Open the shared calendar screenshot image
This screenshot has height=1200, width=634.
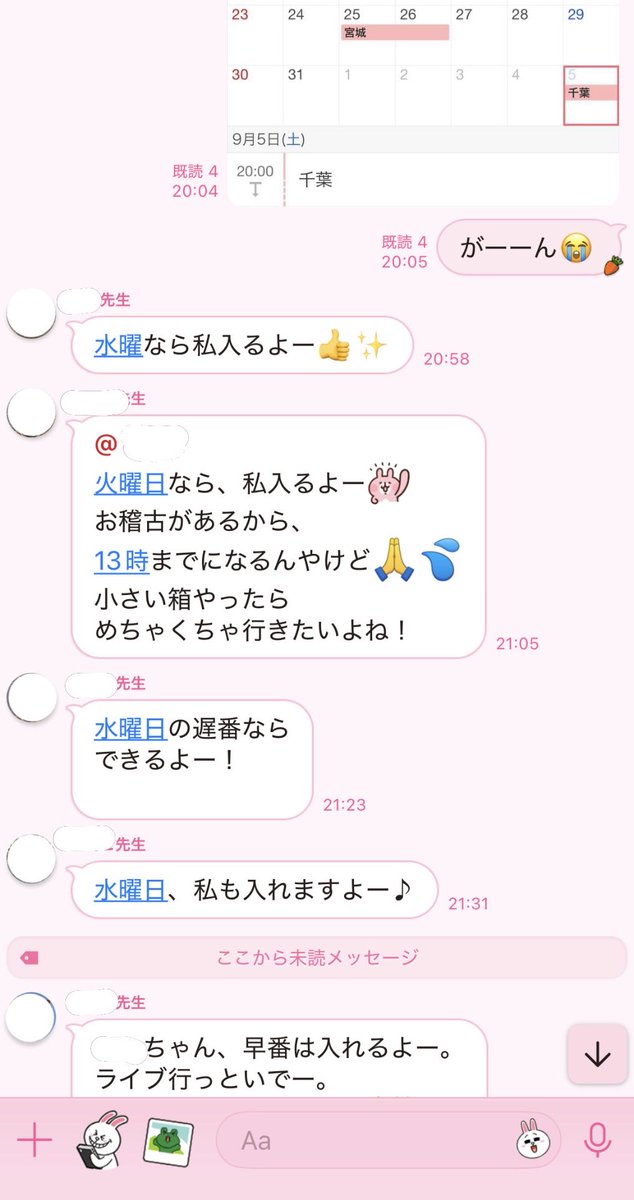(x=423, y=102)
